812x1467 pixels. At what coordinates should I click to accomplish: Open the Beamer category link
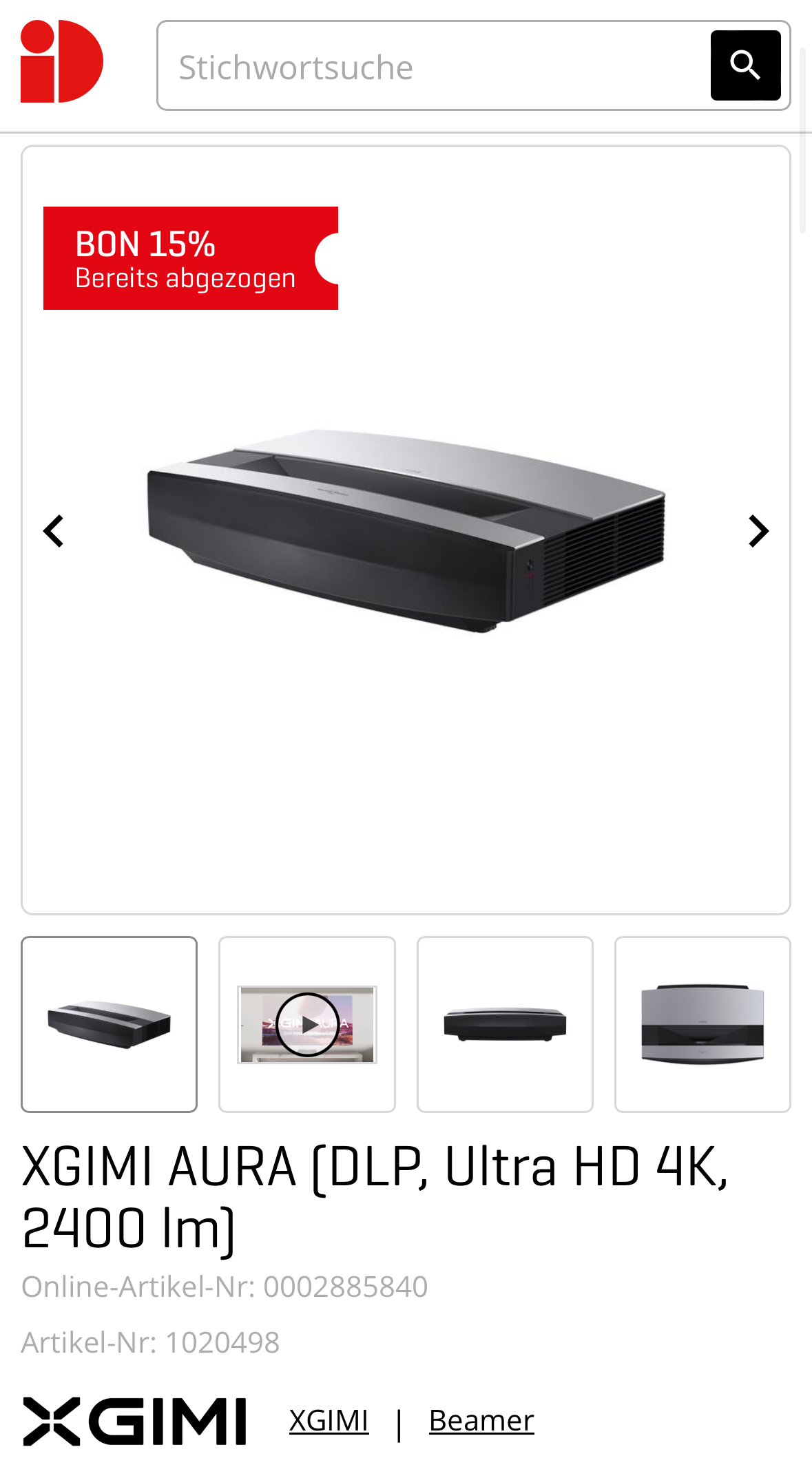coord(481,1420)
